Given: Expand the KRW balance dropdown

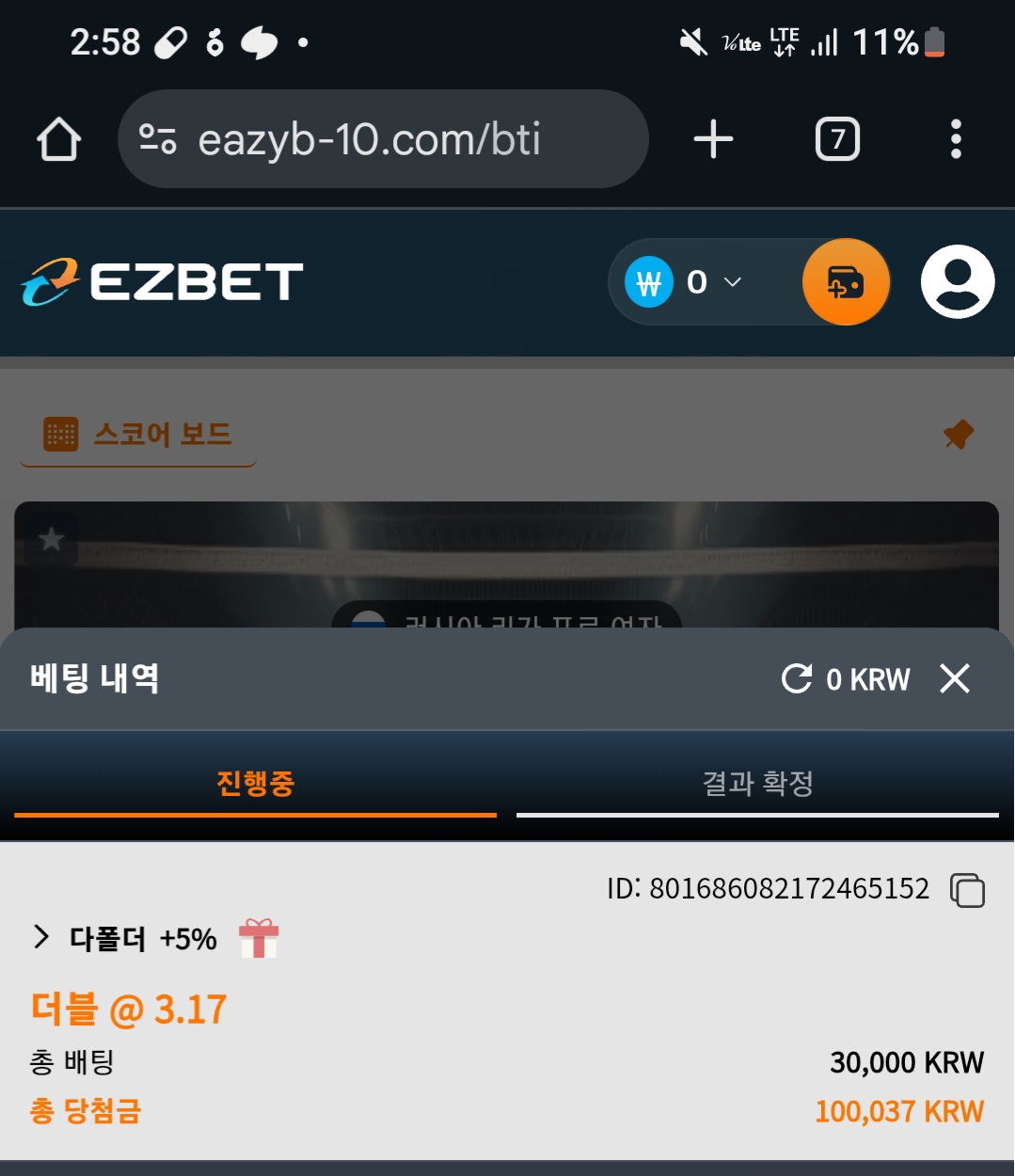Looking at the screenshot, I should (732, 282).
